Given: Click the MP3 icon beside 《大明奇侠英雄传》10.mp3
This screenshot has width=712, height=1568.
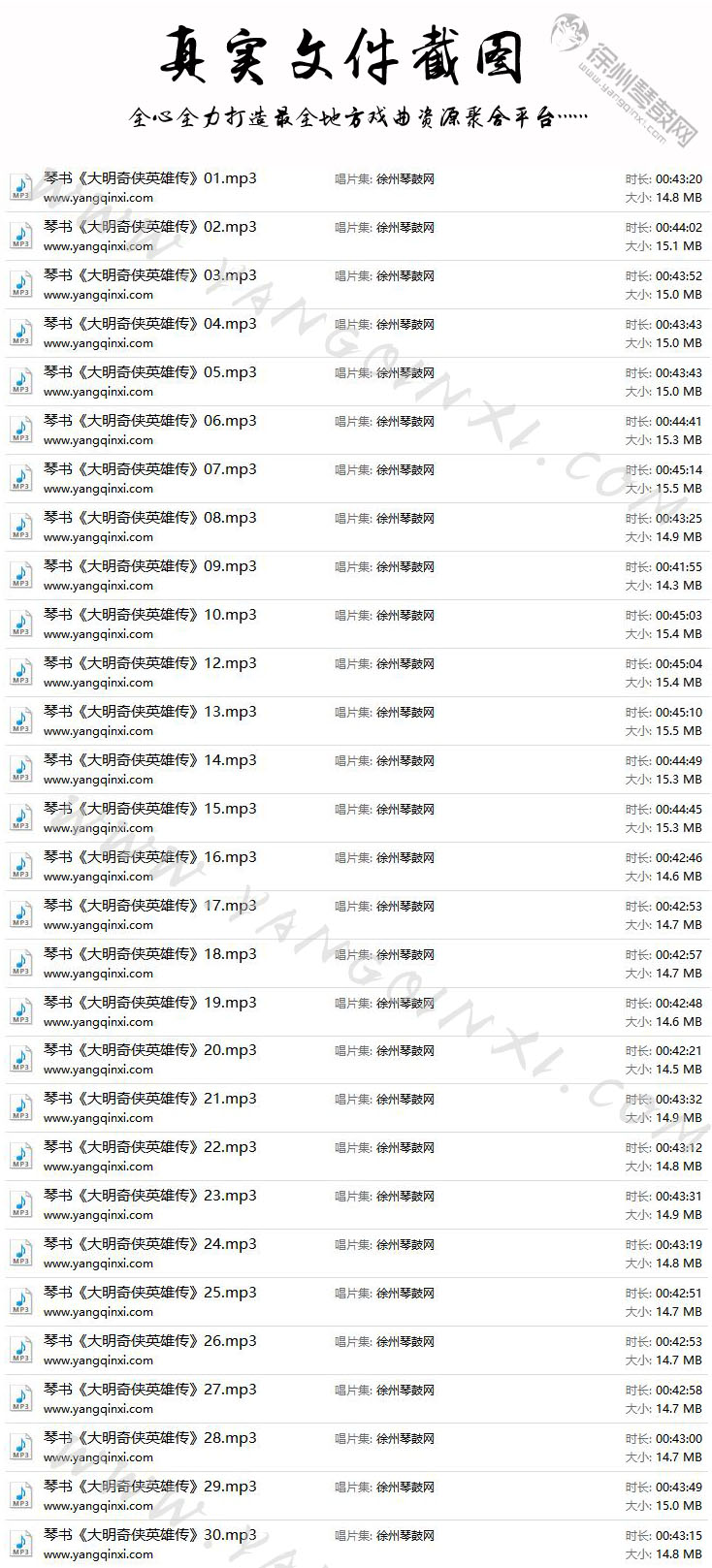Looking at the screenshot, I should (20, 624).
